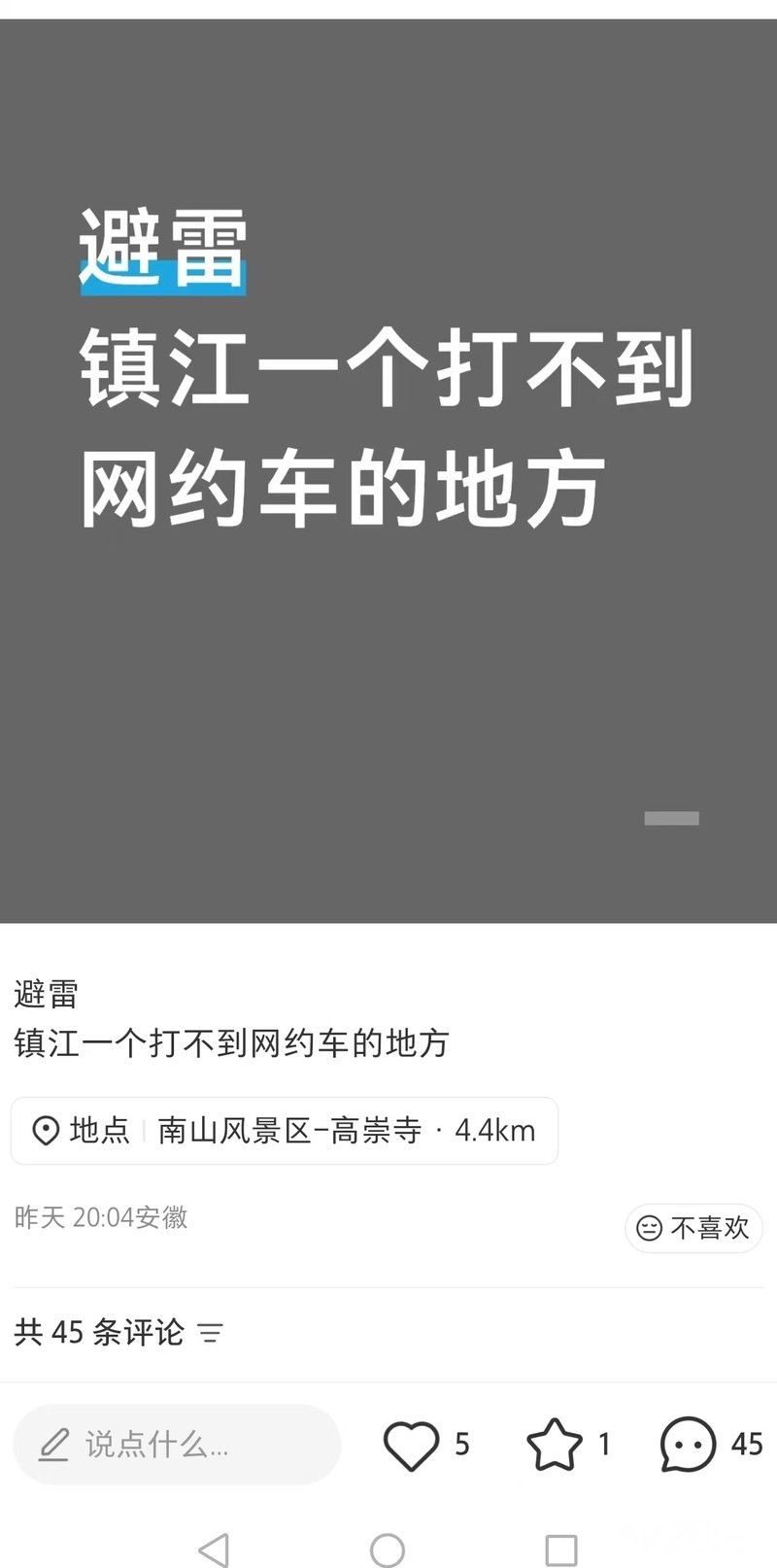The image size is (777, 1568).
Task: Open recent apps with the square button
Action: coord(560,1550)
